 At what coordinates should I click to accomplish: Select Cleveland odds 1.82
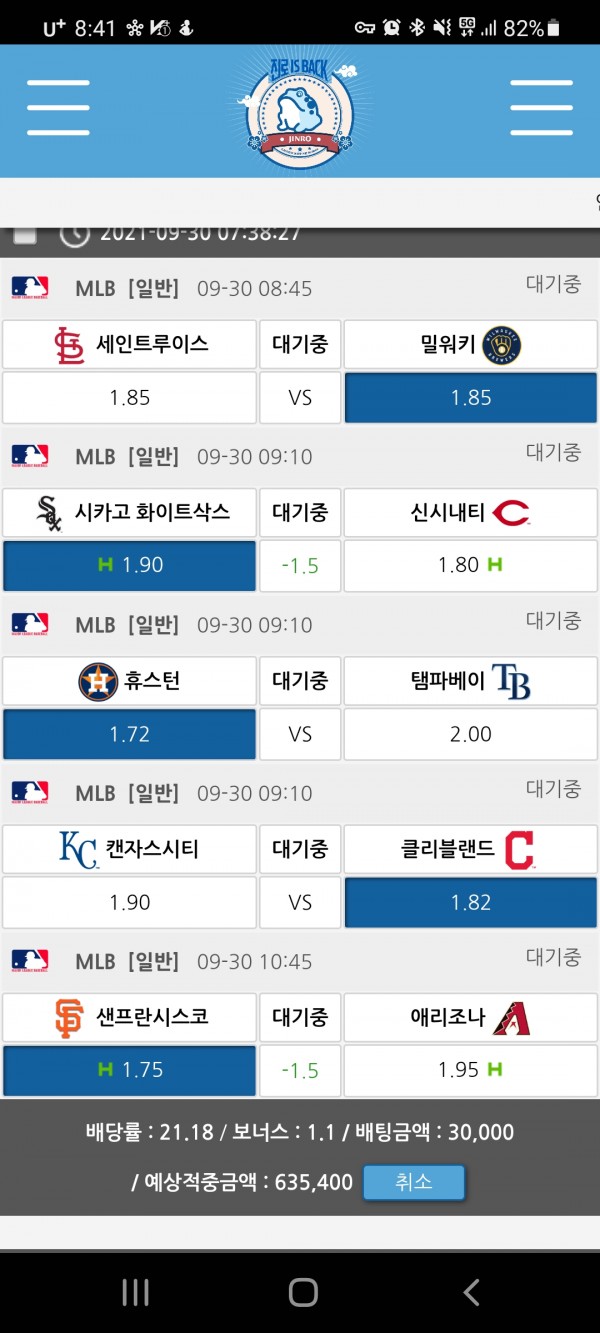[470, 902]
